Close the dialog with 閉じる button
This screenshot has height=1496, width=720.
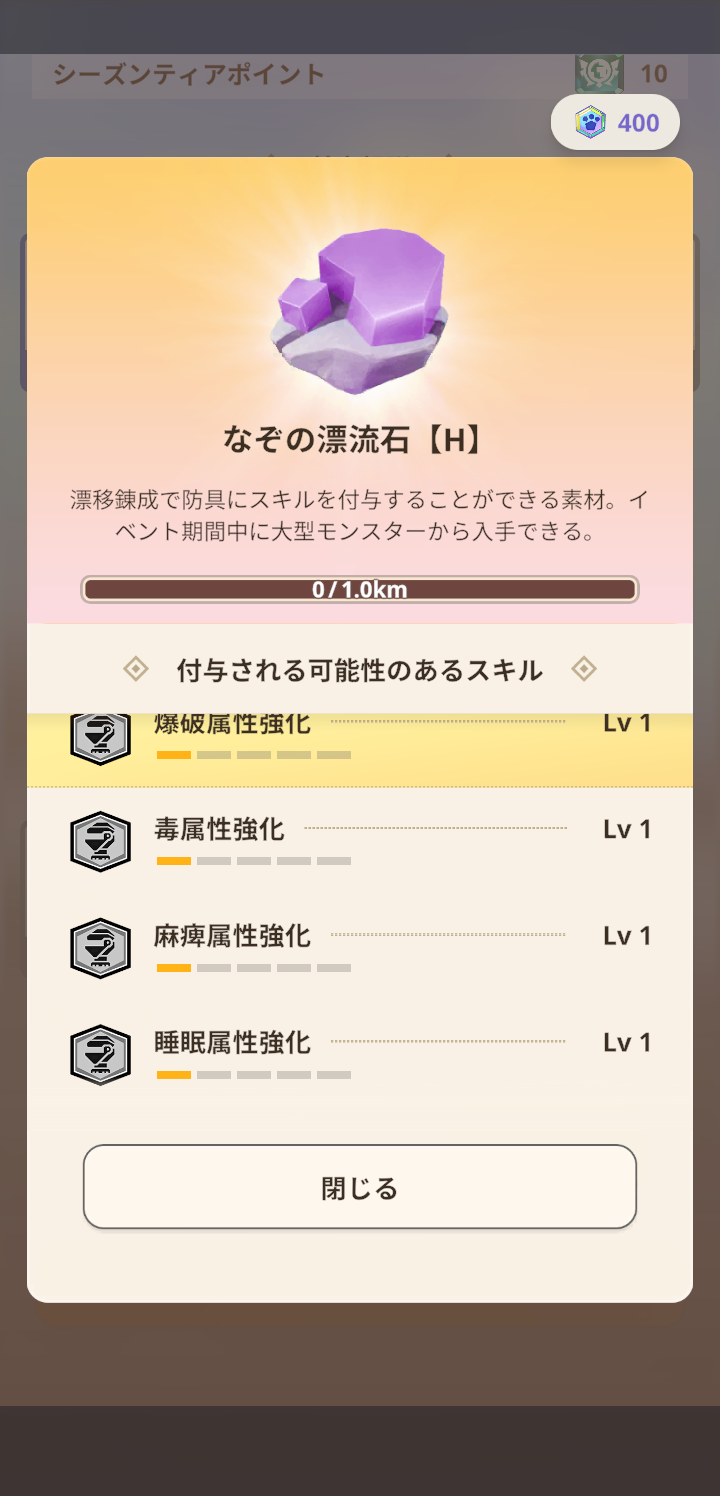click(360, 1187)
